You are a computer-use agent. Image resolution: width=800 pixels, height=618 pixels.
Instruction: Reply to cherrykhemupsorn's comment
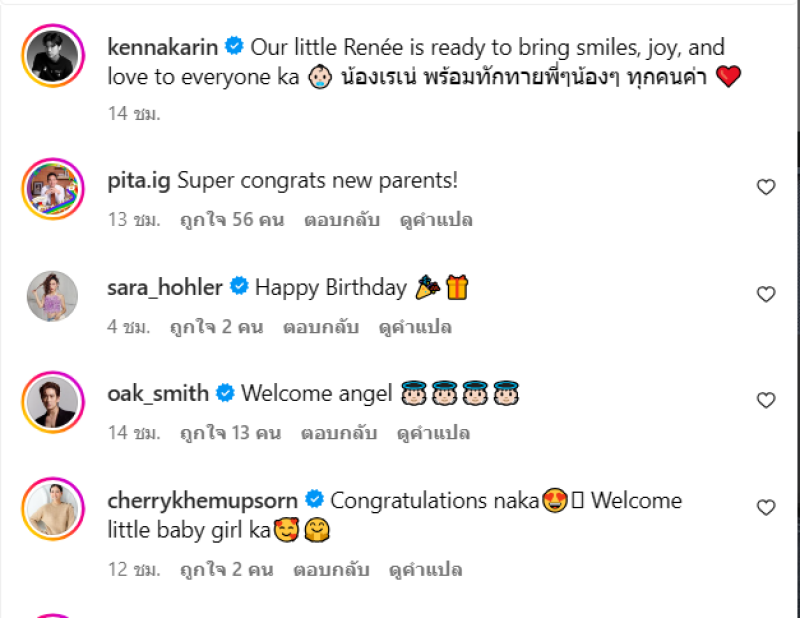click(x=332, y=570)
